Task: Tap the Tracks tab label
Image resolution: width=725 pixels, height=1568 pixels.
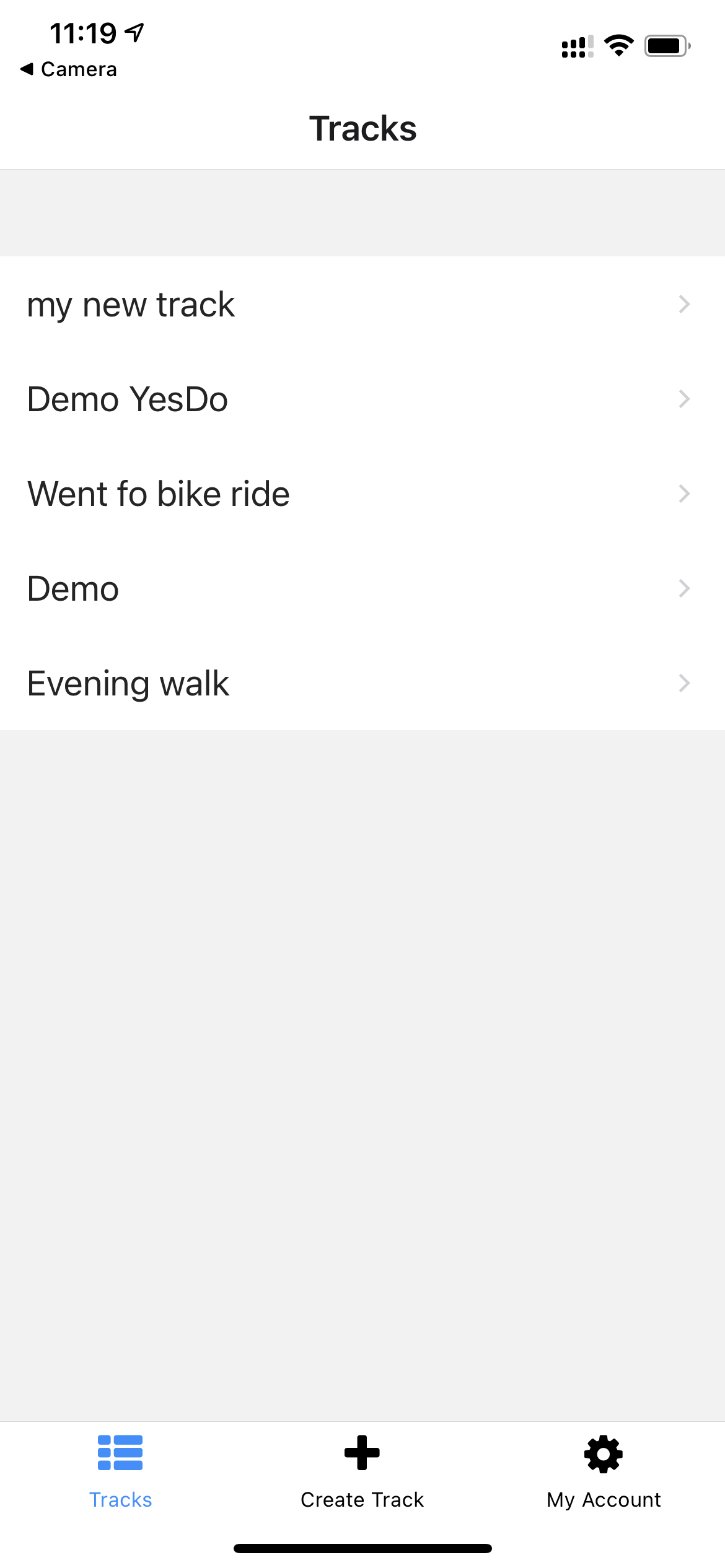Action: click(121, 1499)
